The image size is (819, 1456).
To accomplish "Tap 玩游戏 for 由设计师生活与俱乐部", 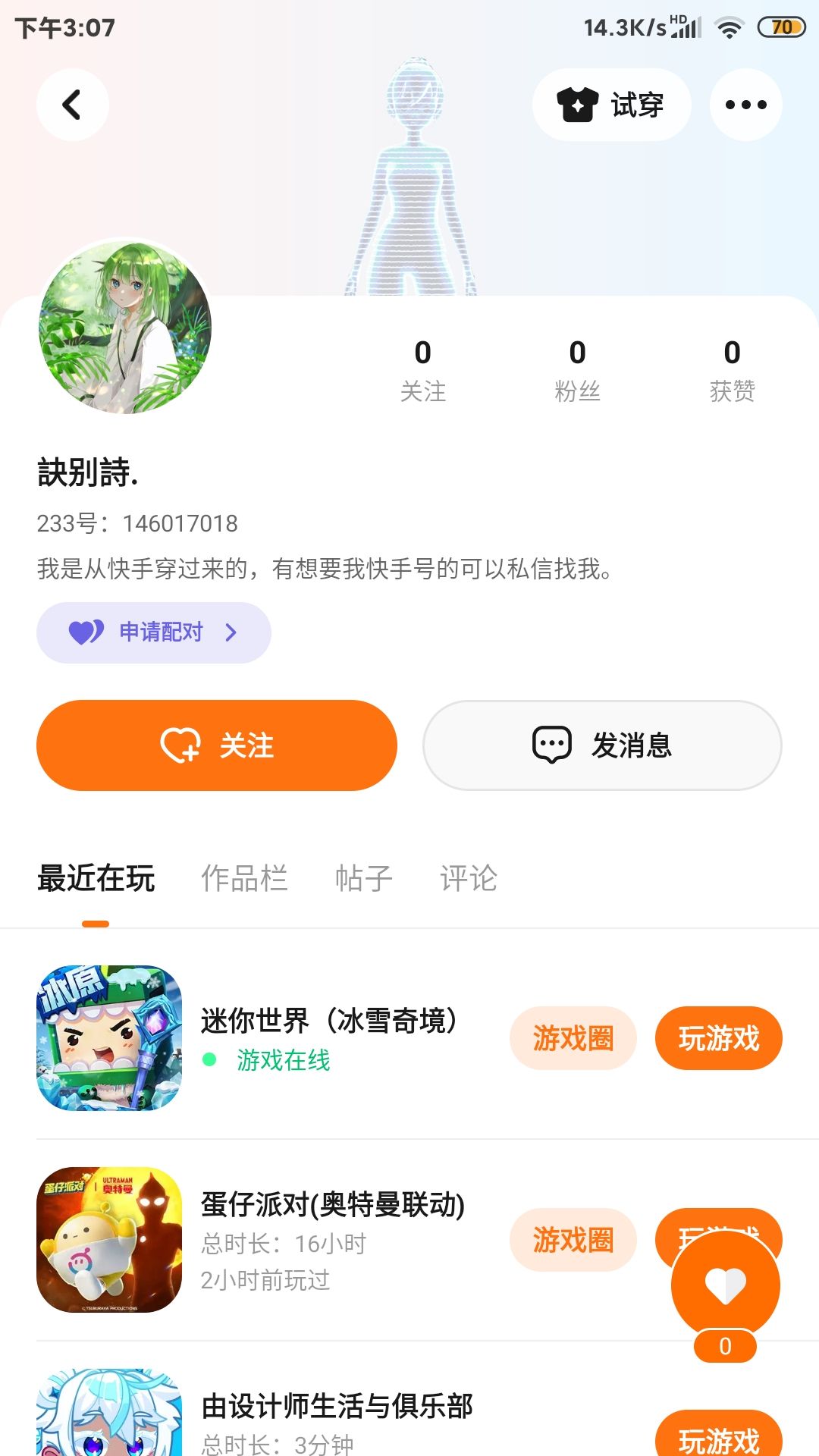I will pyautogui.click(x=718, y=1439).
